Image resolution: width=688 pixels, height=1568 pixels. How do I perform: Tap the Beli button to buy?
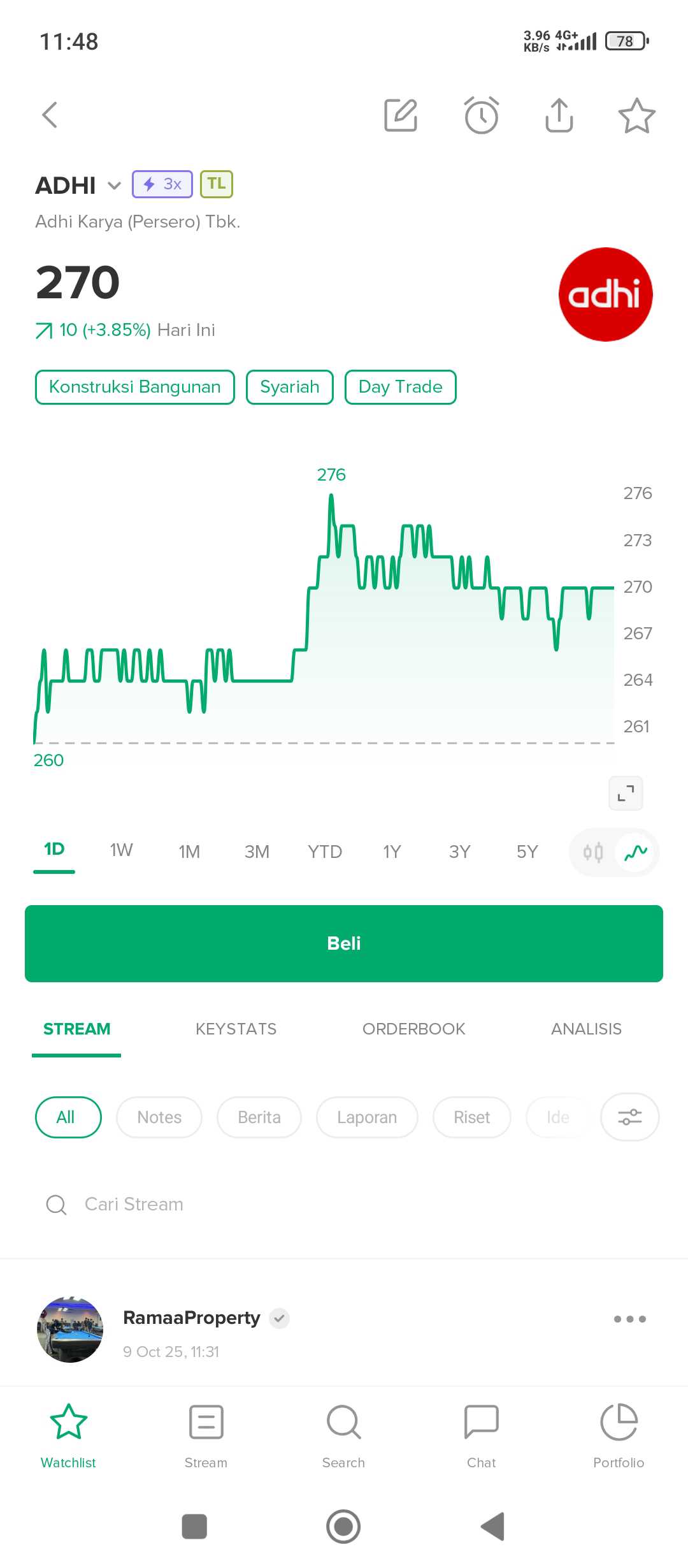(x=344, y=943)
